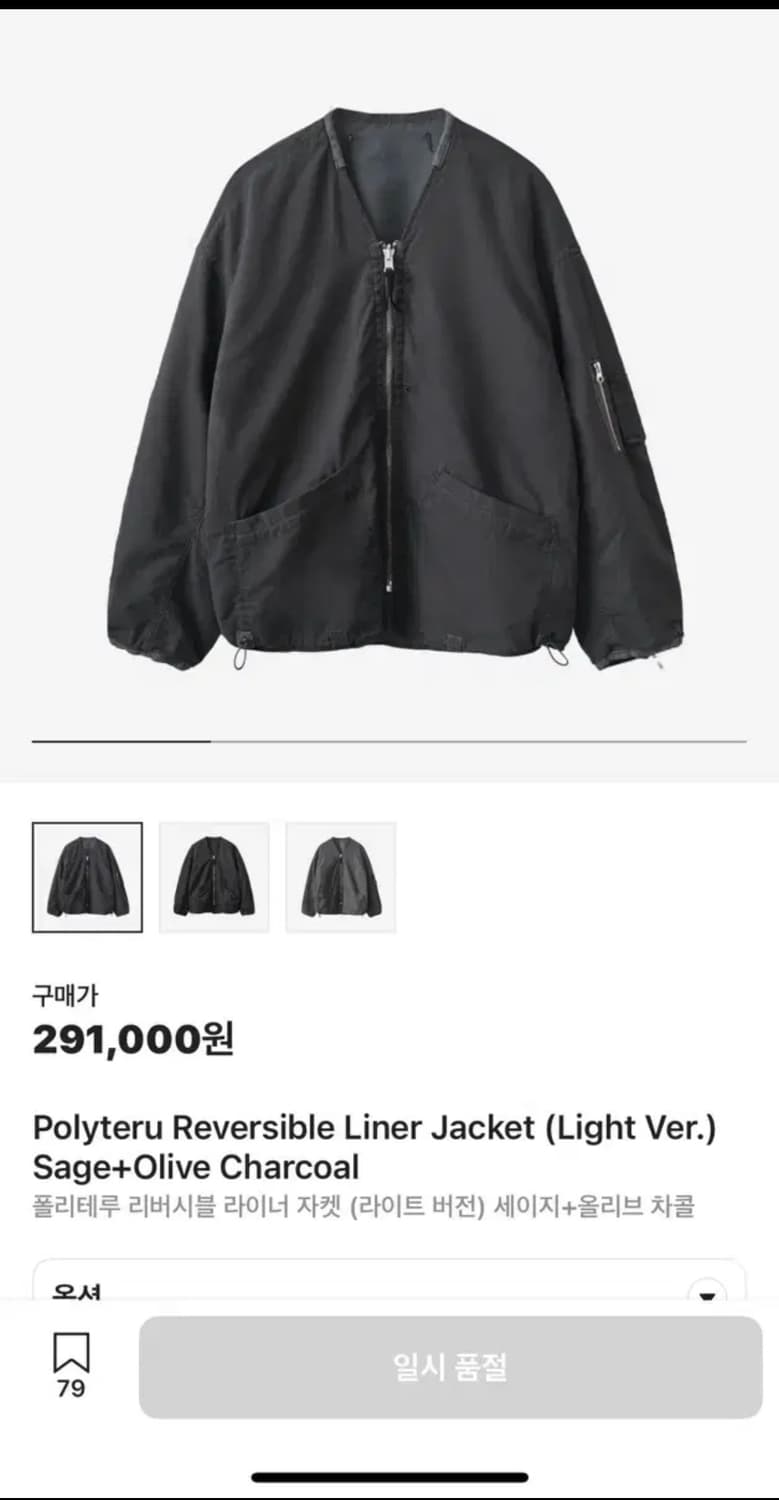
Task: Select the middle jacket thumbnail
Action: click(214, 875)
